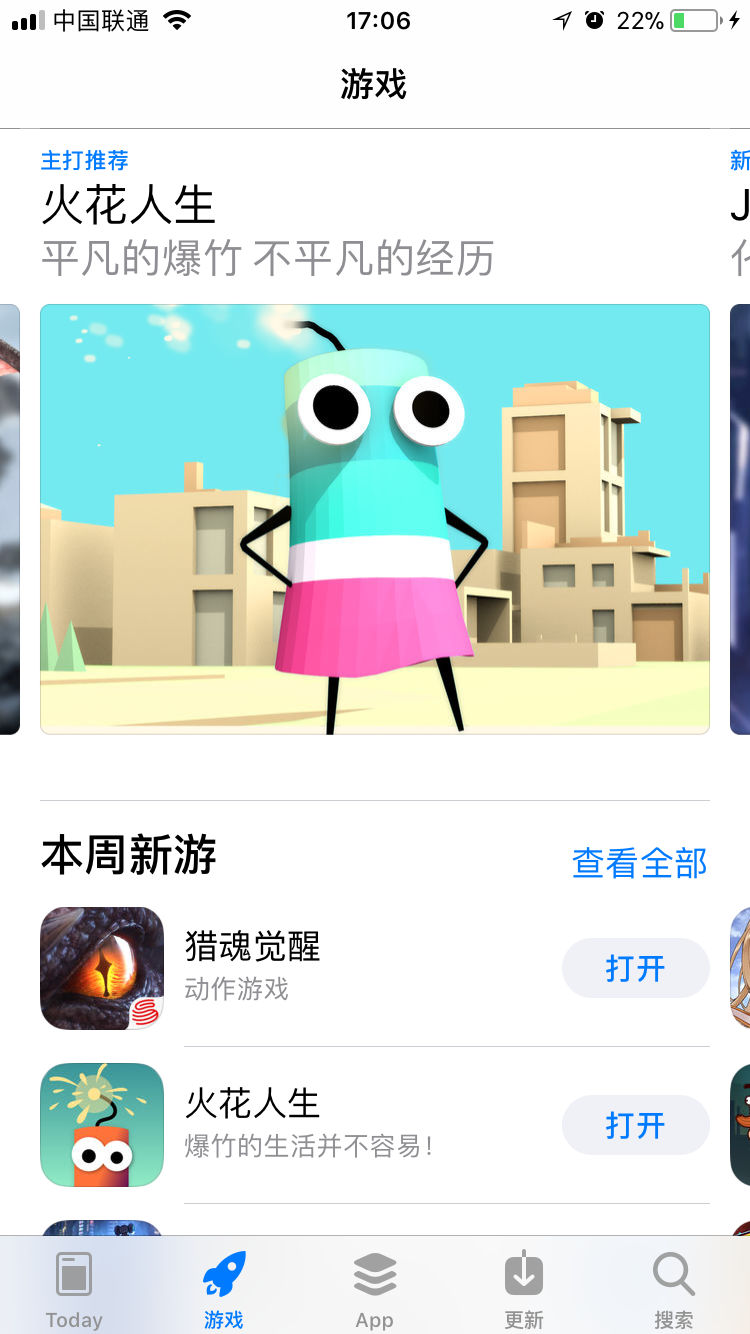Select the 游戏 tab
This screenshot has height=1334, width=750.
point(224,1288)
